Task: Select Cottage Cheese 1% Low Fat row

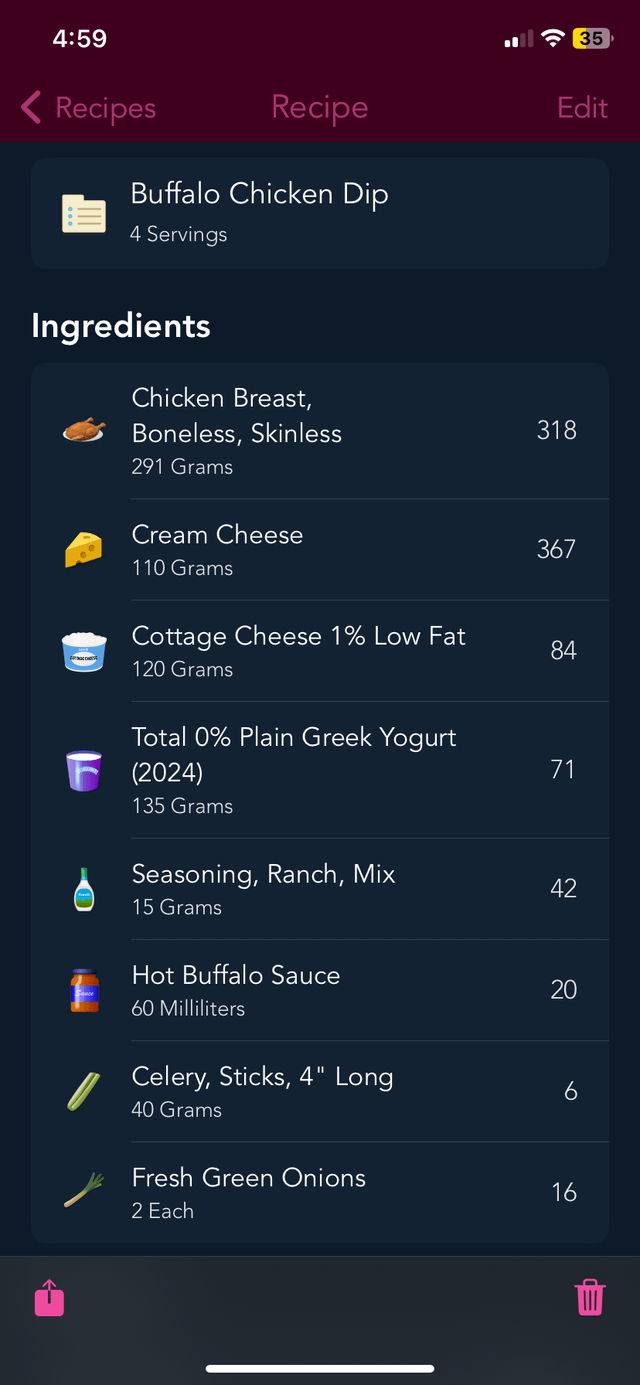Action: [320, 651]
